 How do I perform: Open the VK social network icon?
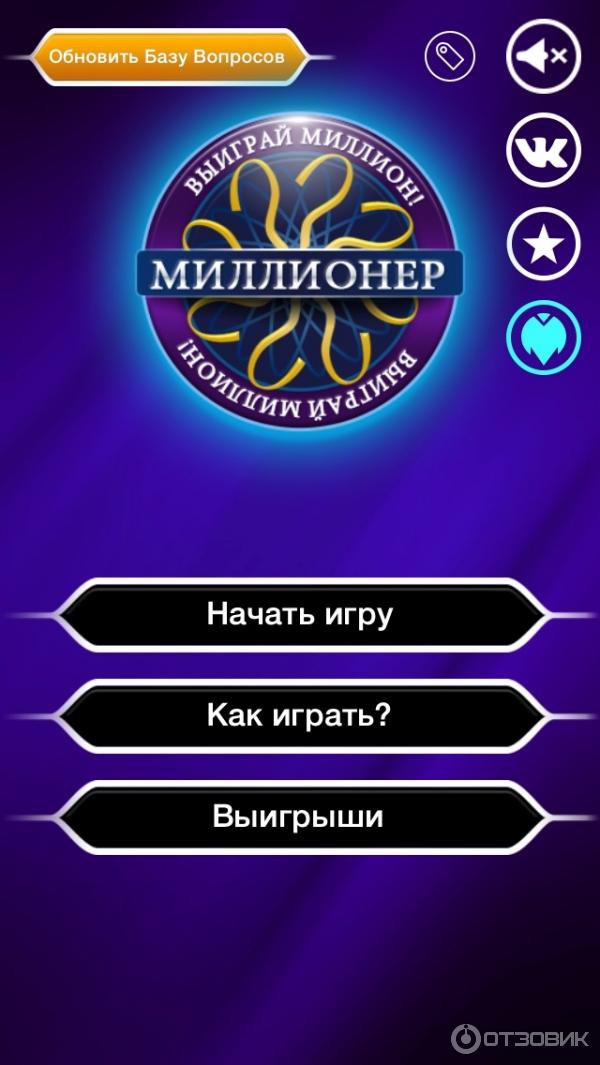pyautogui.click(x=543, y=150)
